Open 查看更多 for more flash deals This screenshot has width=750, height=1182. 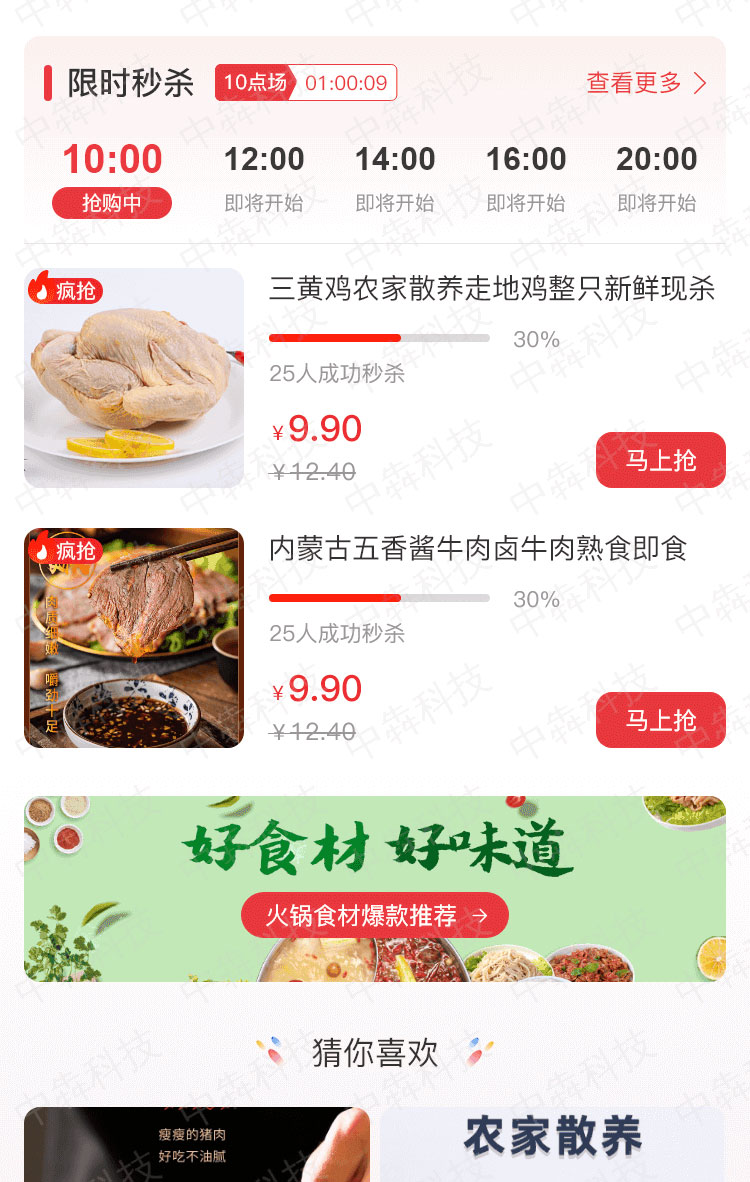(x=645, y=83)
